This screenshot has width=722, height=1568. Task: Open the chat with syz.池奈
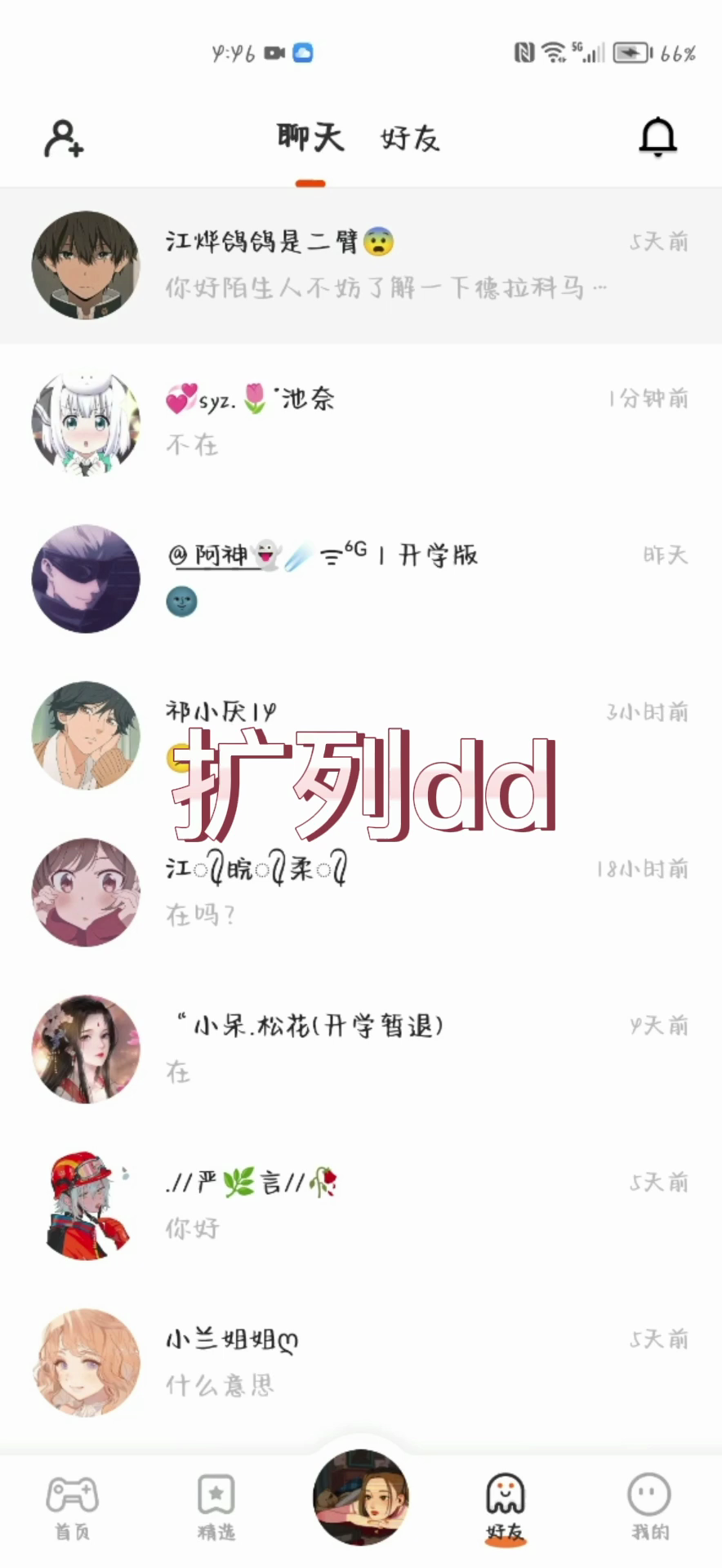[x=361, y=422]
